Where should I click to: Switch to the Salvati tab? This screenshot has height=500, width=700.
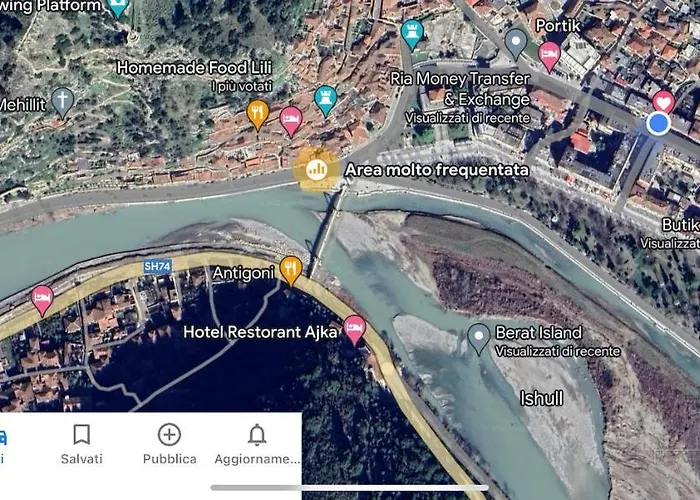(81, 445)
